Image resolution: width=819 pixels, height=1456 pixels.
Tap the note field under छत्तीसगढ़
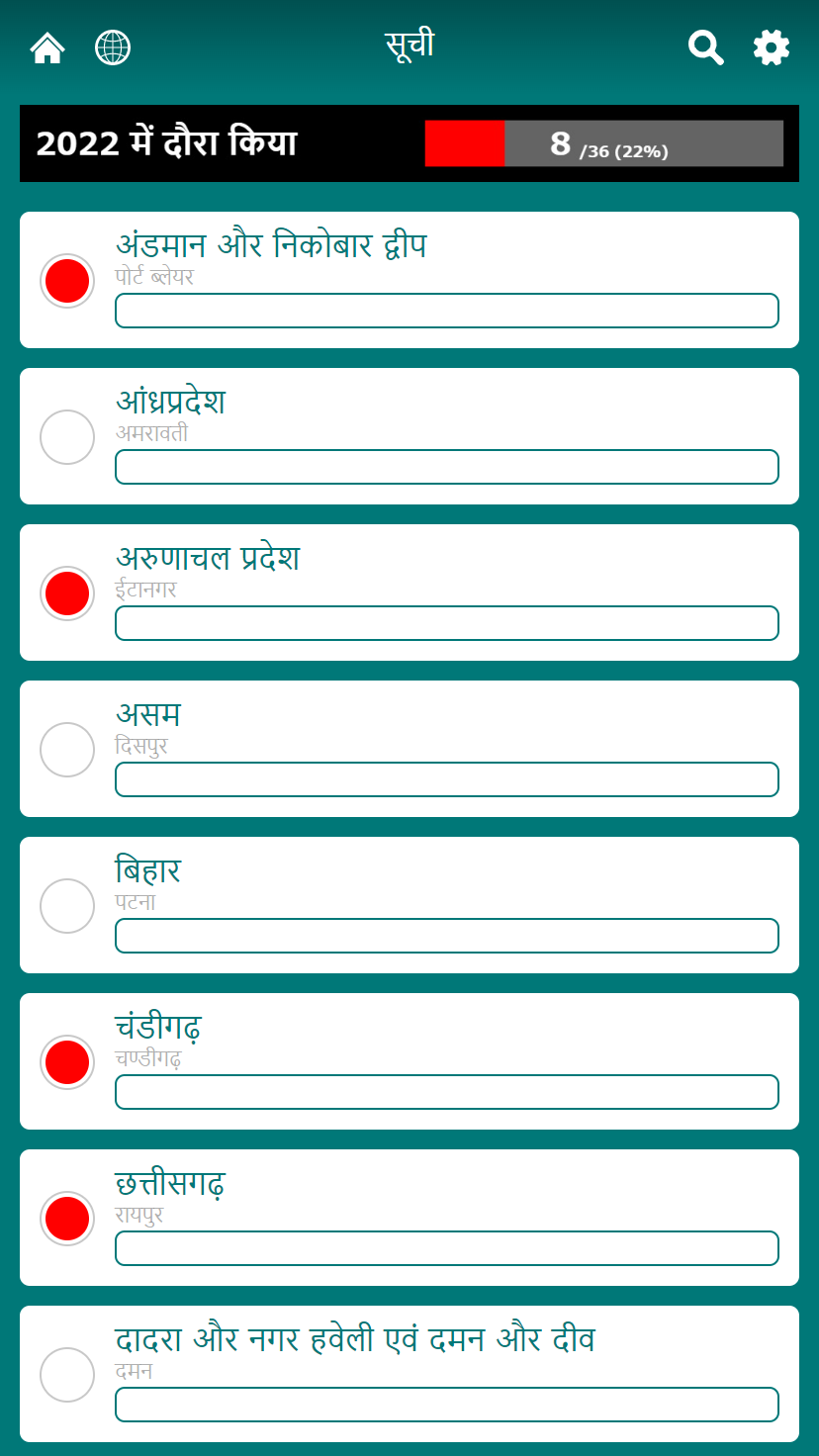point(447,1248)
